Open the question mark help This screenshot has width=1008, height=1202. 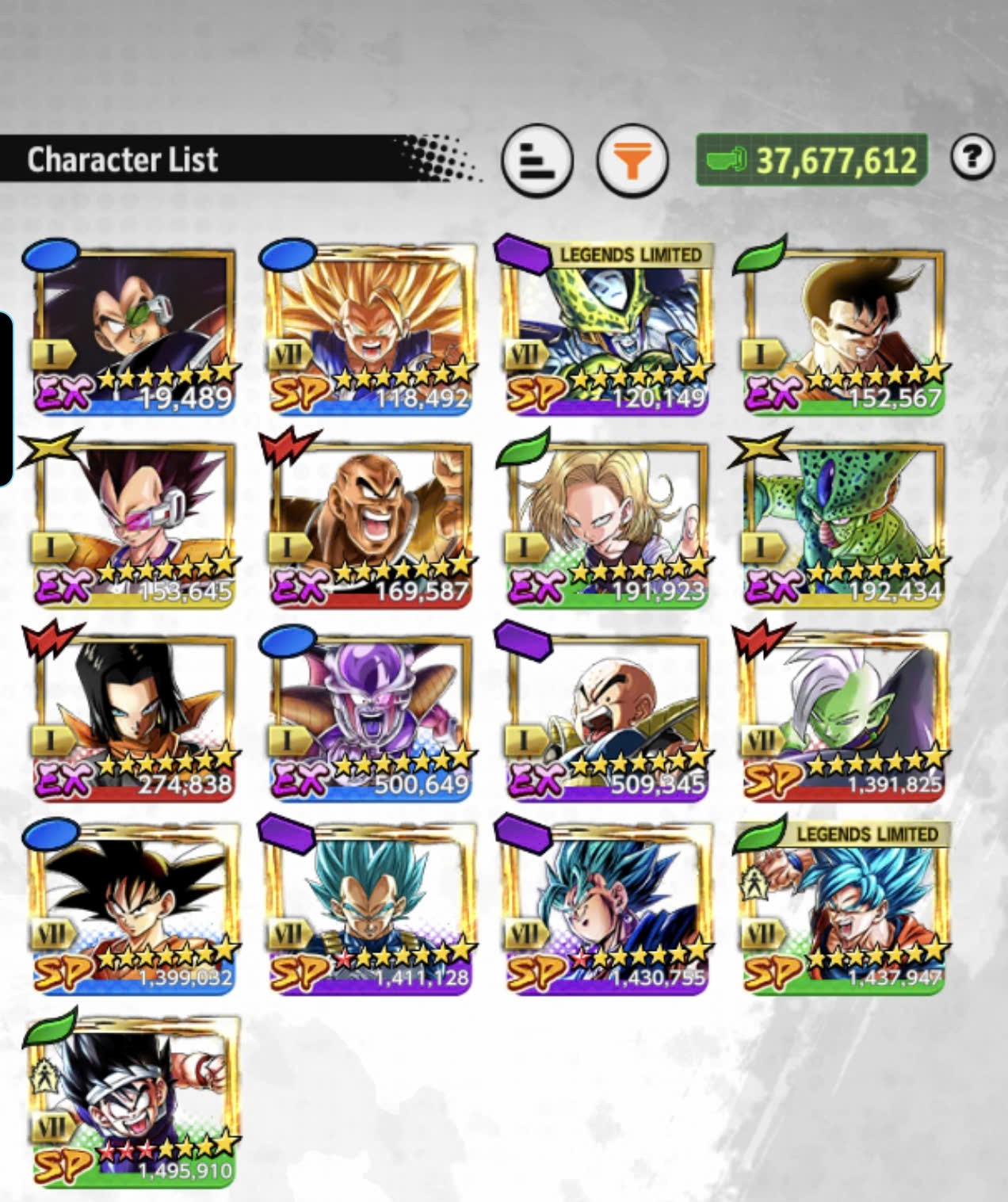click(x=972, y=157)
